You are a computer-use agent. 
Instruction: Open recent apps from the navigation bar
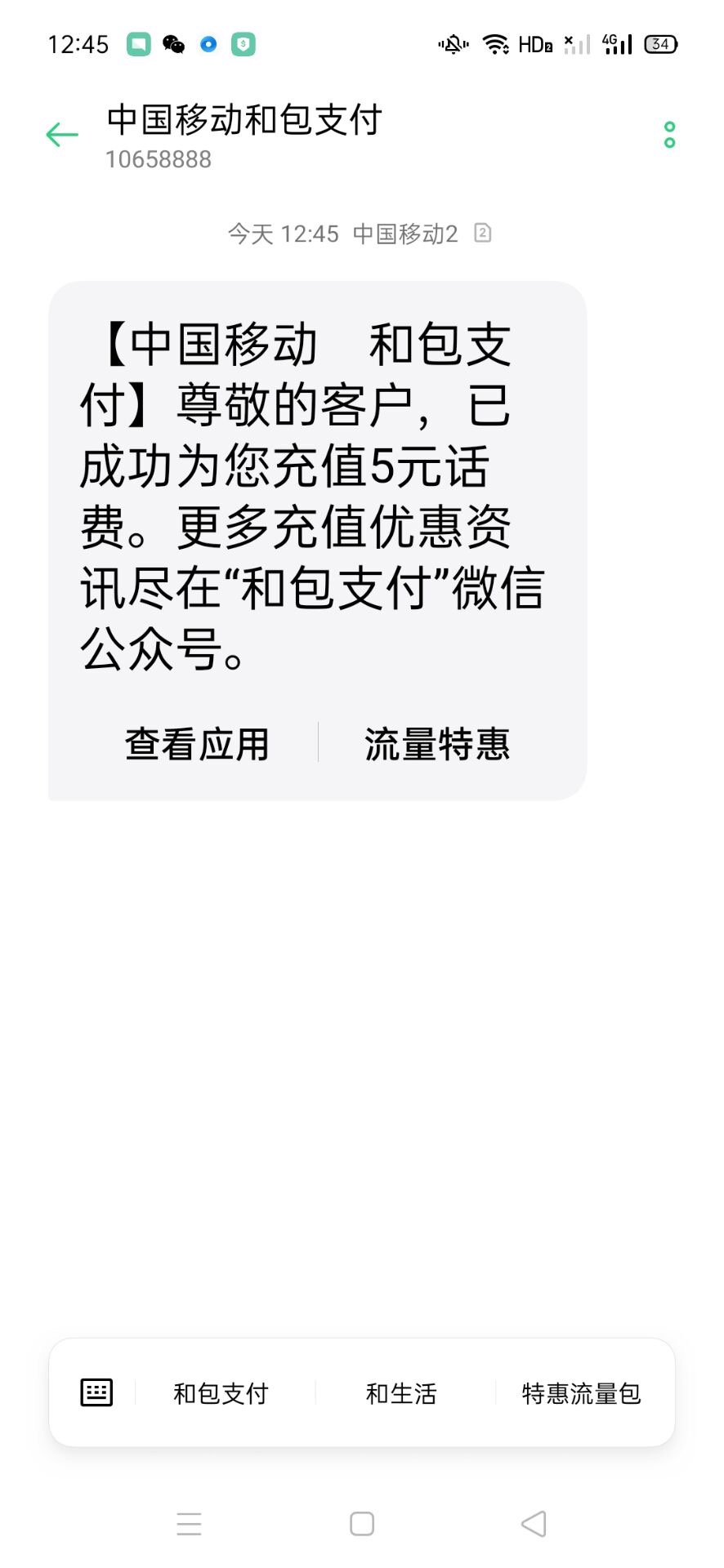click(189, 1524)
